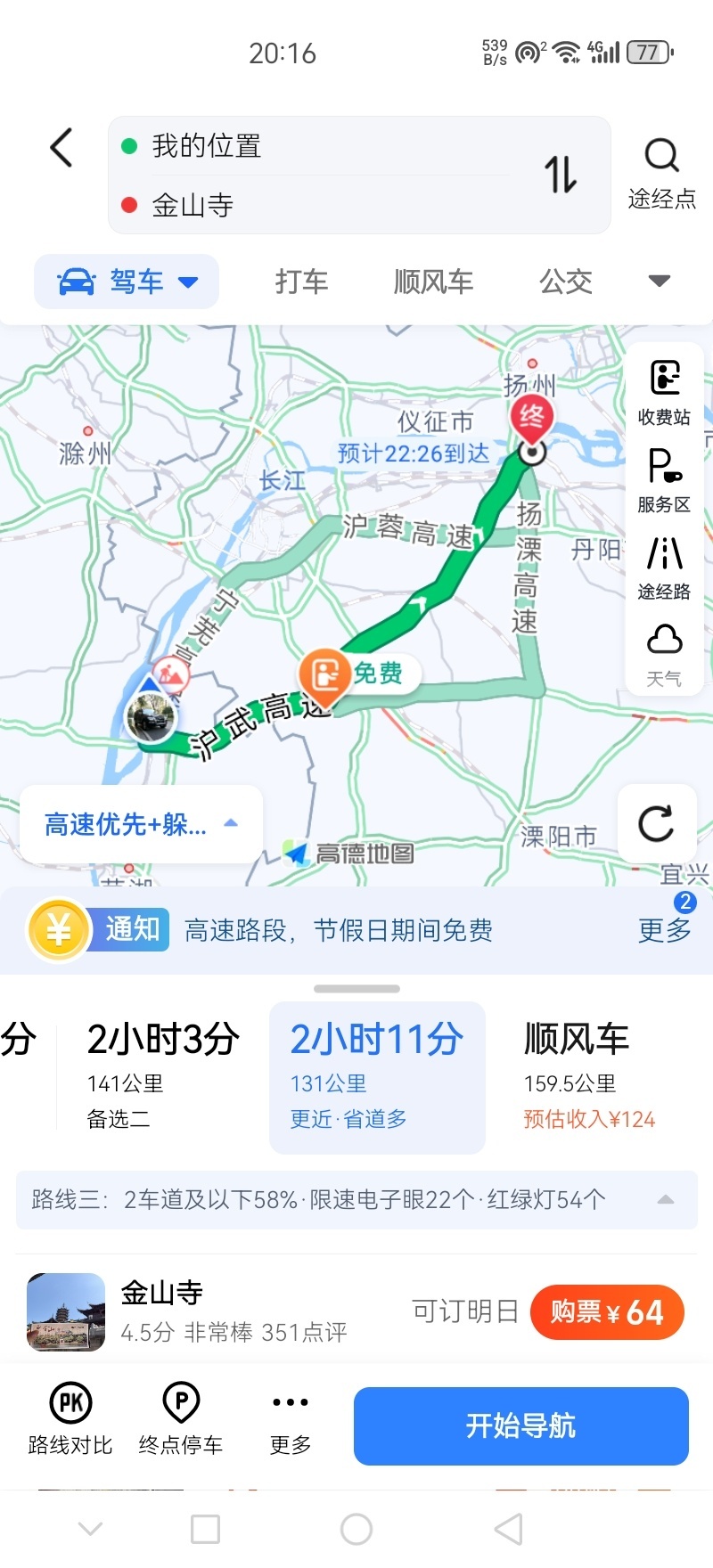Expand more travel modes arrow
Viewport: 713px width, 1568px height.
point(659,282)
